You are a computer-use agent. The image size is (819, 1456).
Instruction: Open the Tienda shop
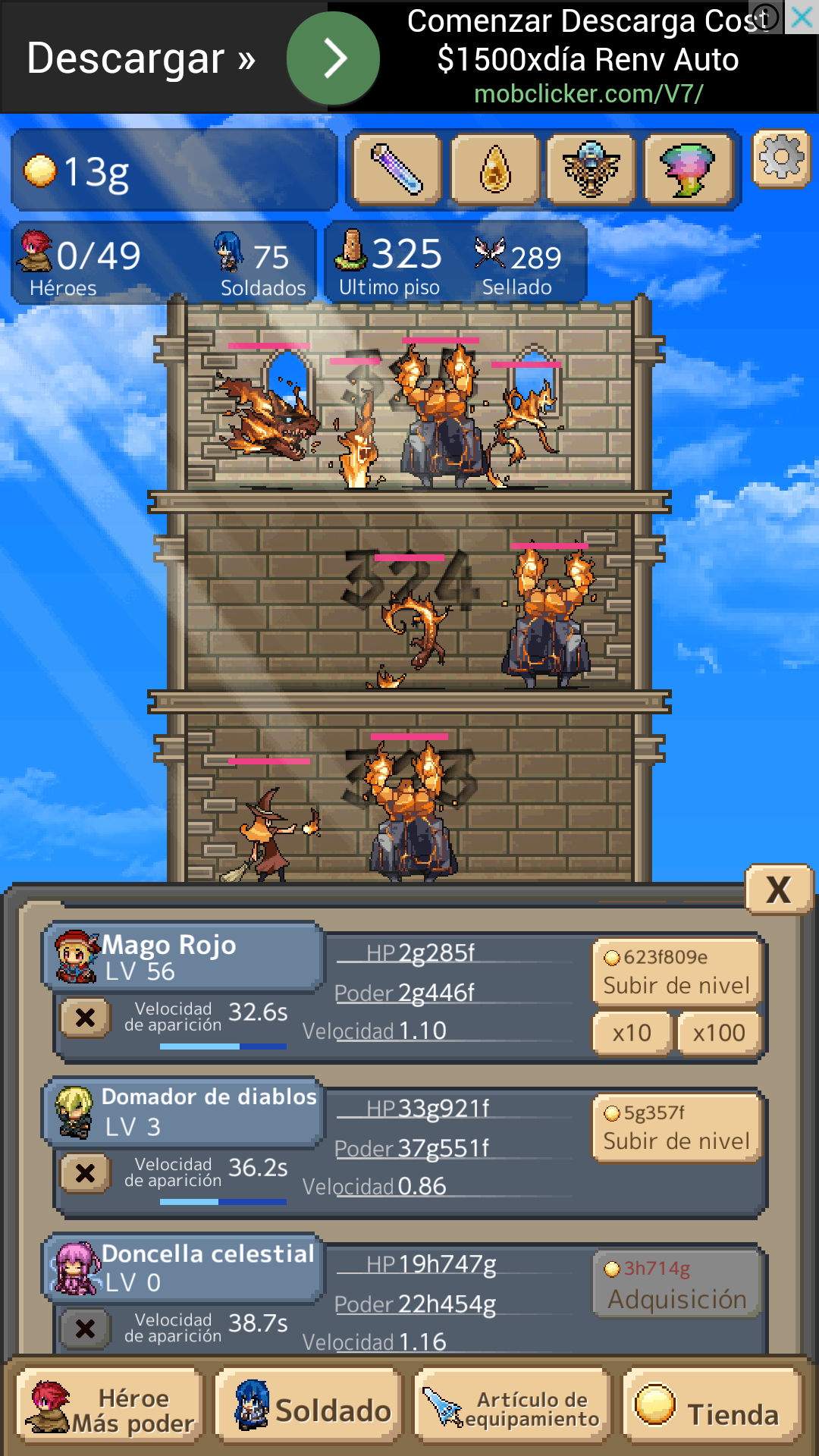(x=713, y=1410)
